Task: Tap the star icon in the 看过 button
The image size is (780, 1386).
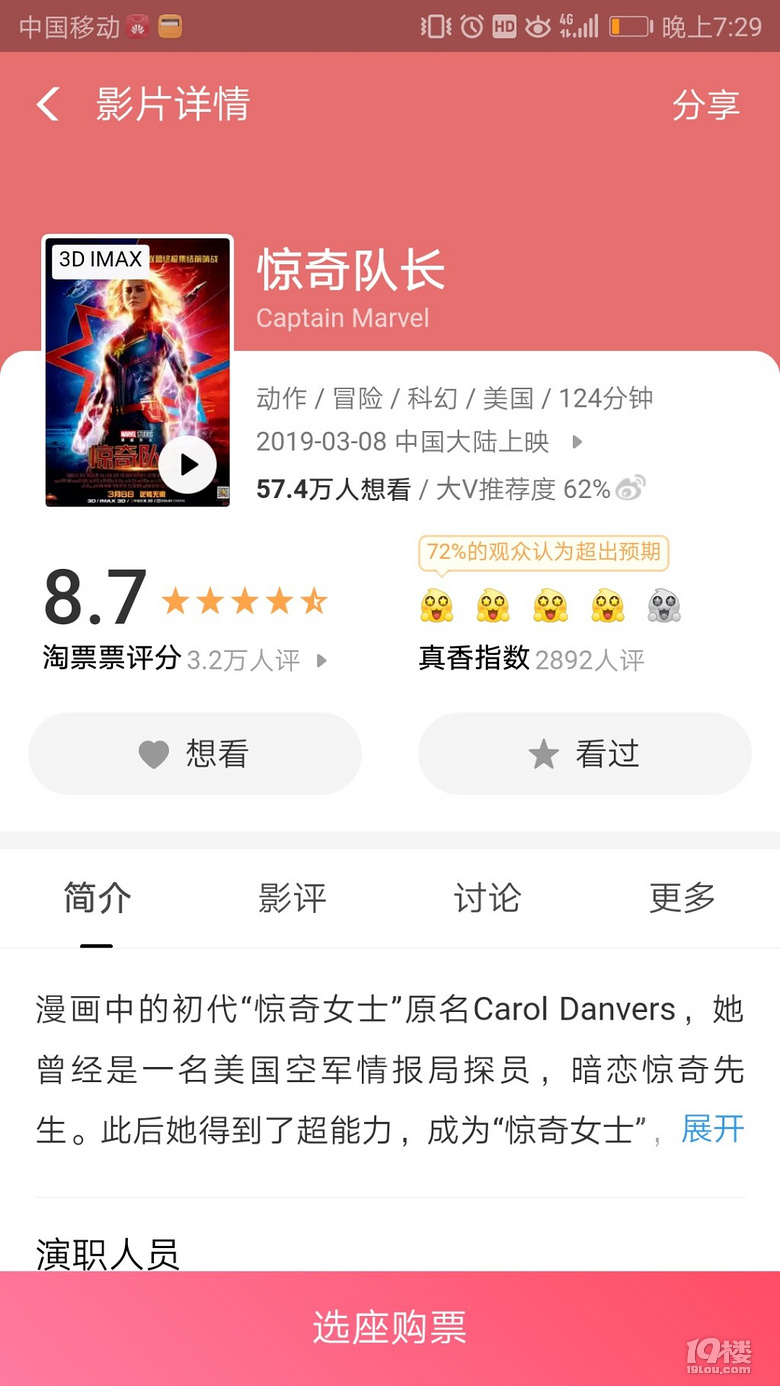Action: click(543, 754)
